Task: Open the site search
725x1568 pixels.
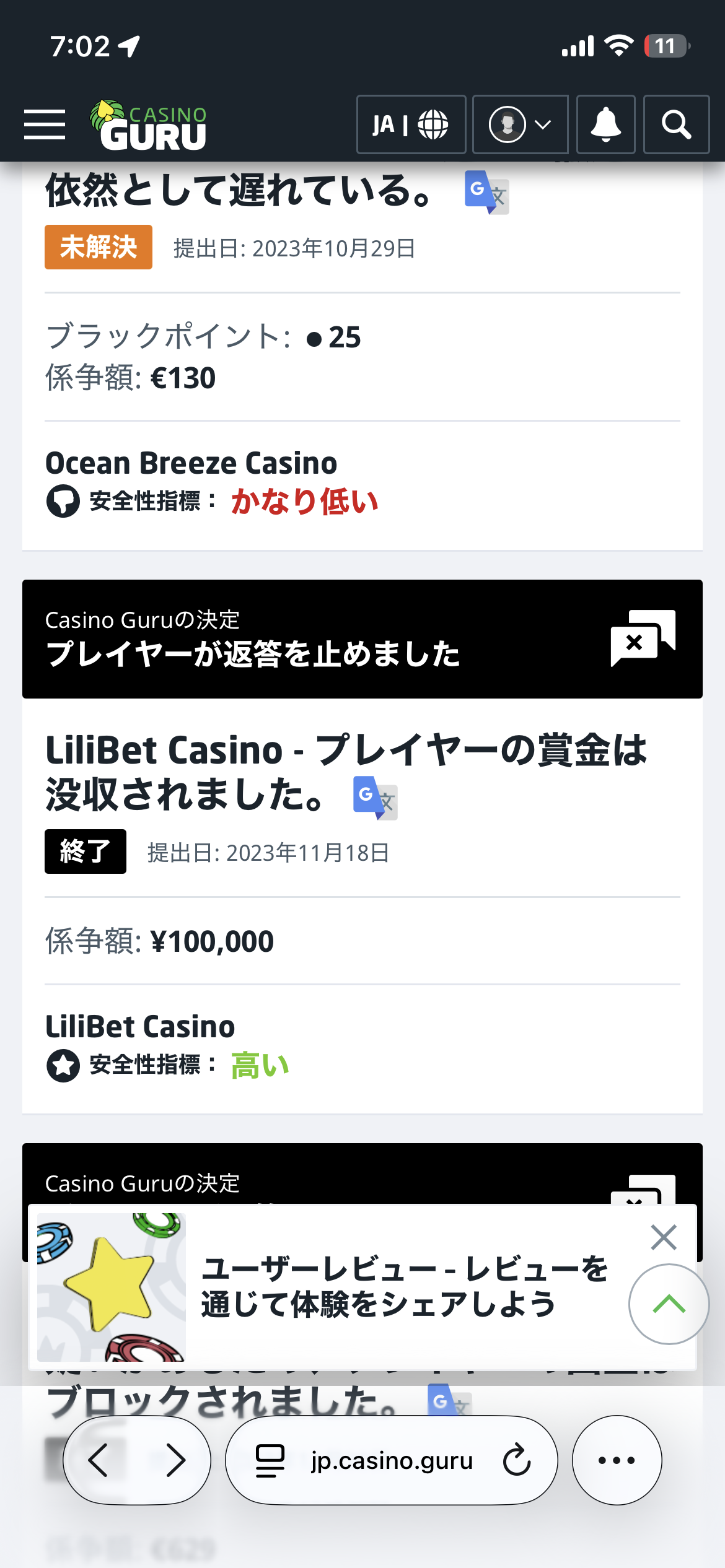Action: click(x=676, y=124)
